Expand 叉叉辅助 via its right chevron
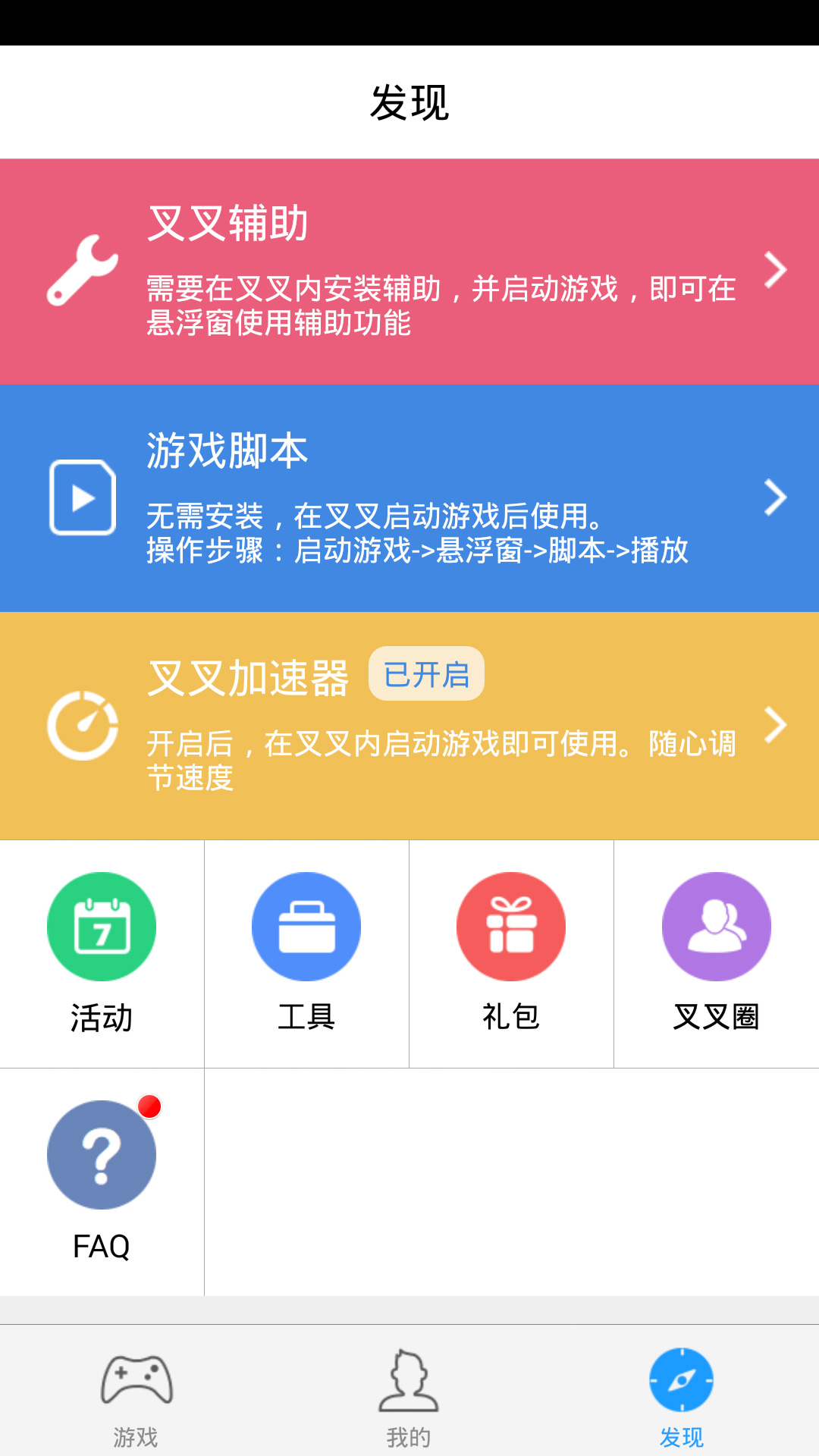The width and height of the screenshot is (819, 1456). pyautogui.click(x=775, y=269)
